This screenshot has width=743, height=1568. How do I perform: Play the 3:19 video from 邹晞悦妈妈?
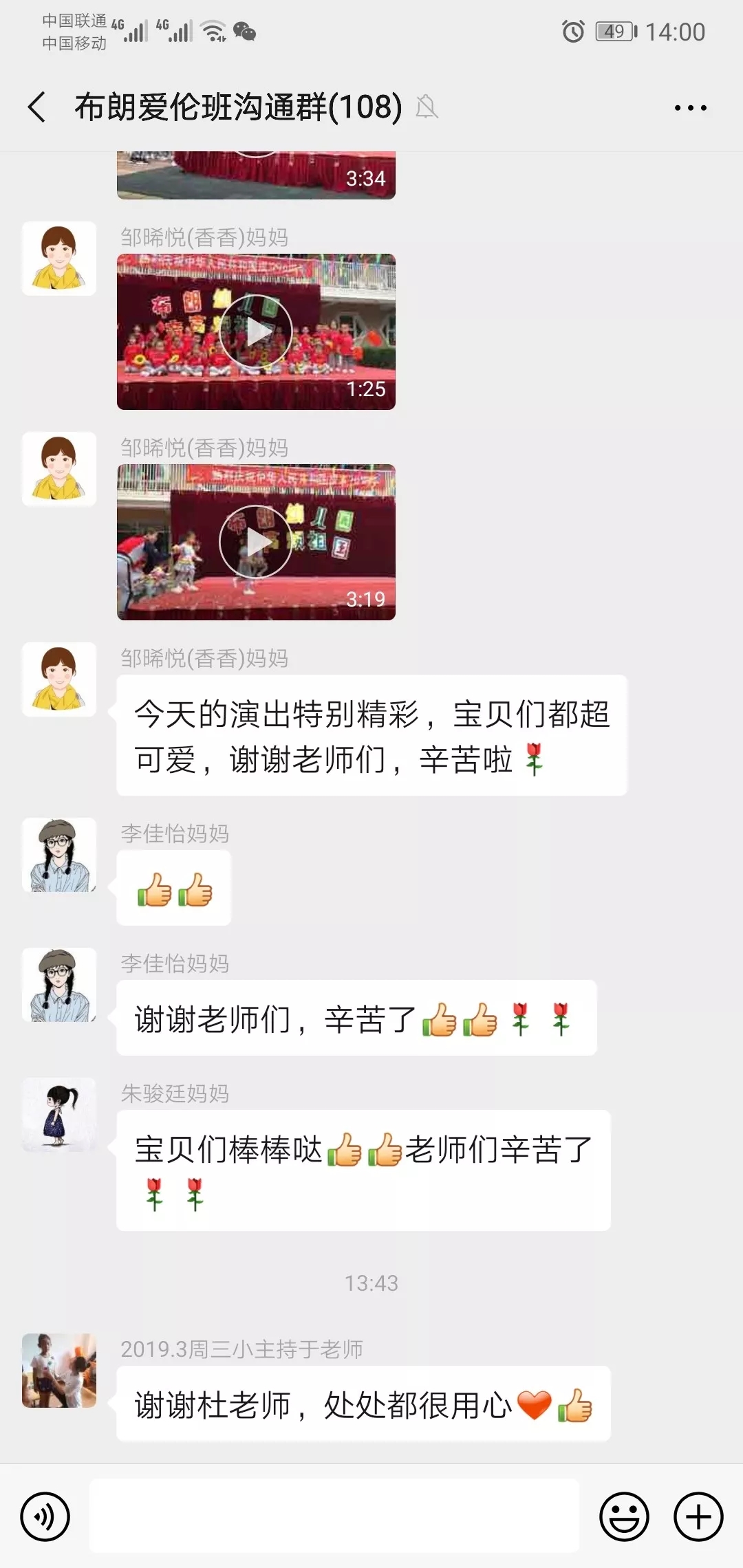[x=256, y=542]
